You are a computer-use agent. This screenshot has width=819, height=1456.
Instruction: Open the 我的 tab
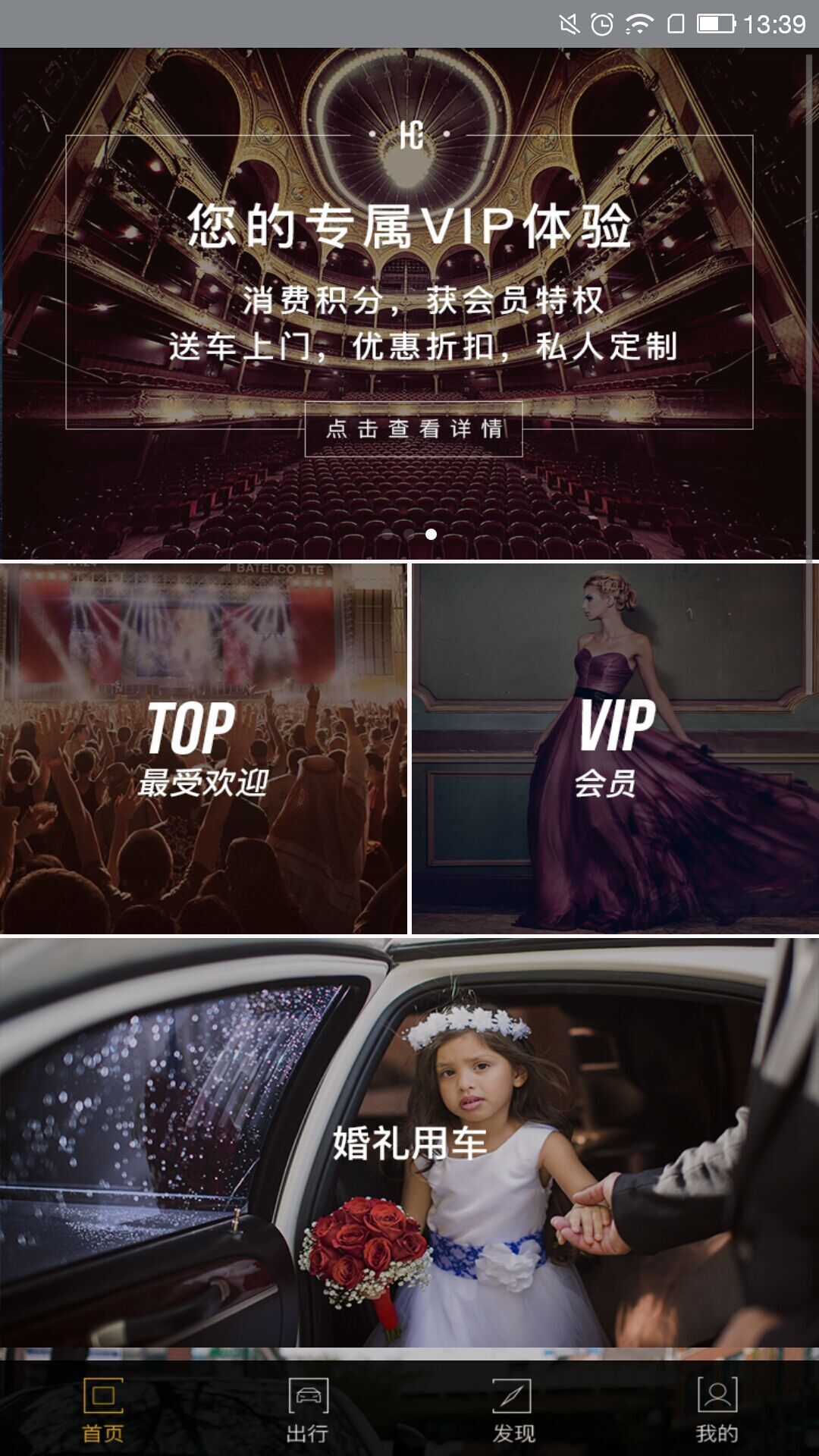click(x=717, y=1411)
